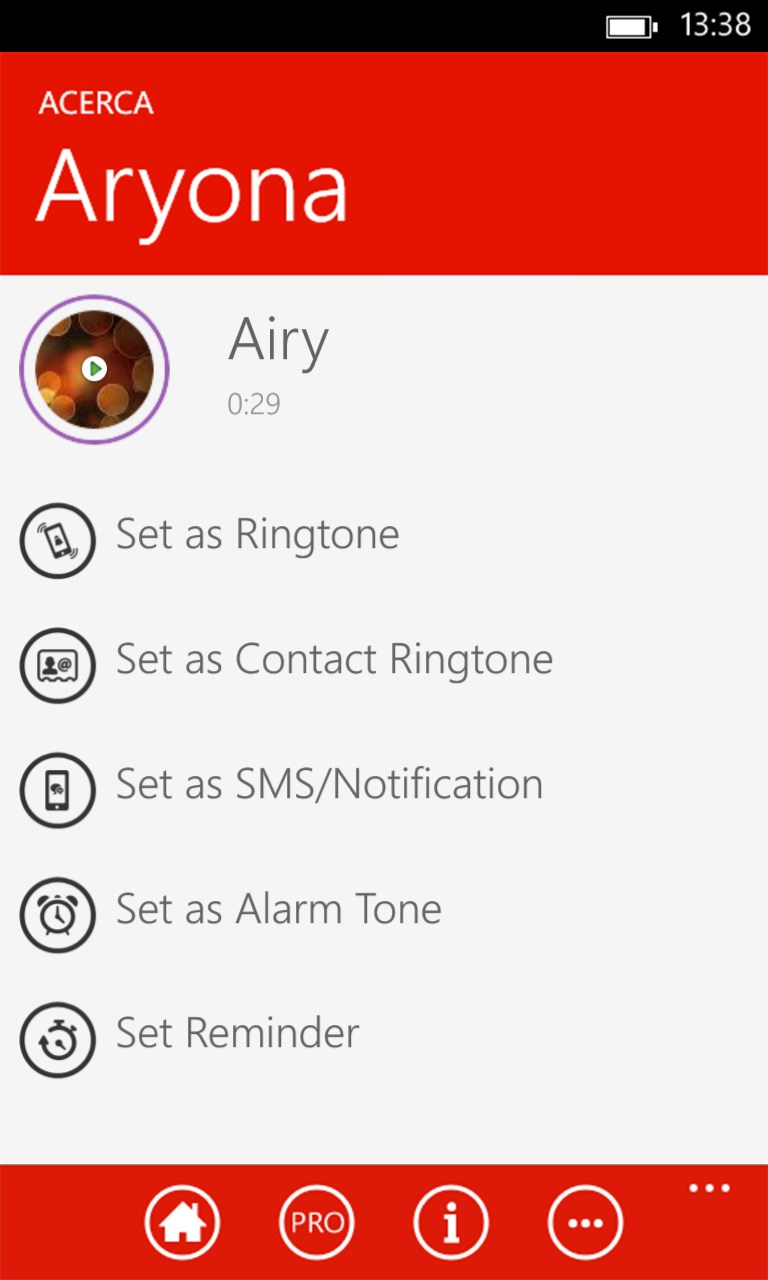Select Set as SMS/Notification
768x1280 pixels.
[329, 785]
